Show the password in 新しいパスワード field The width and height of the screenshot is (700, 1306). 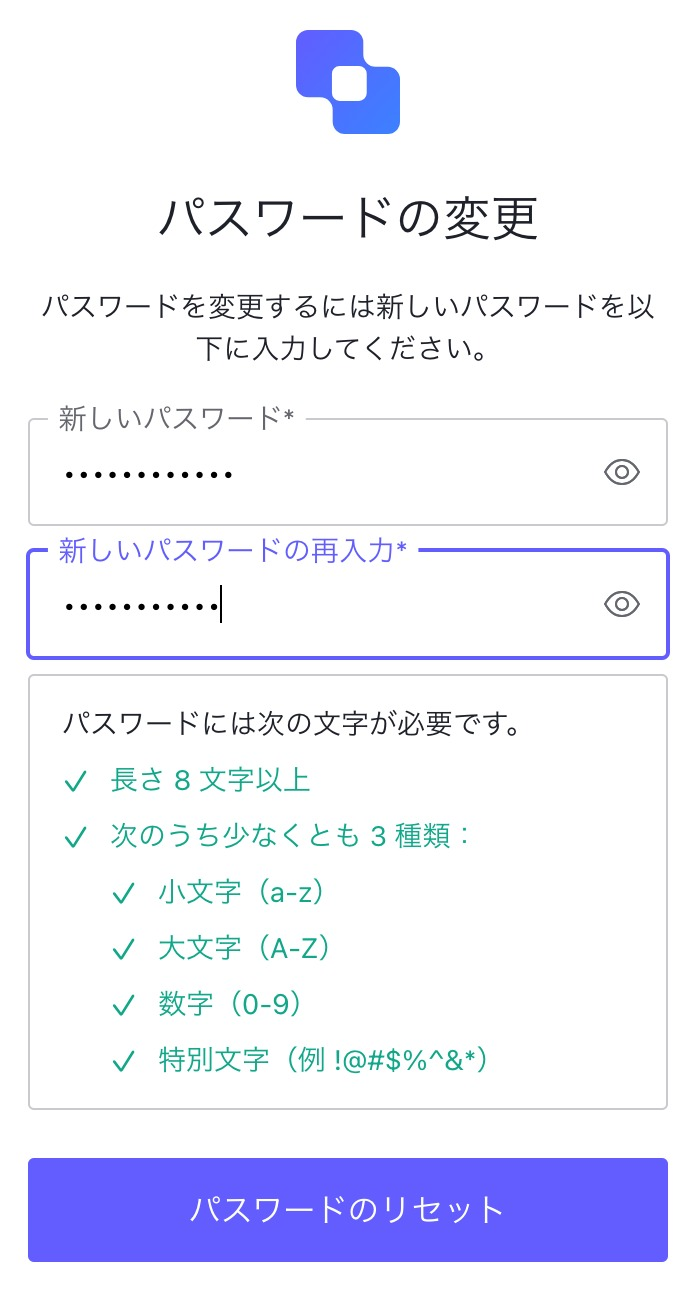pos(622,472)
